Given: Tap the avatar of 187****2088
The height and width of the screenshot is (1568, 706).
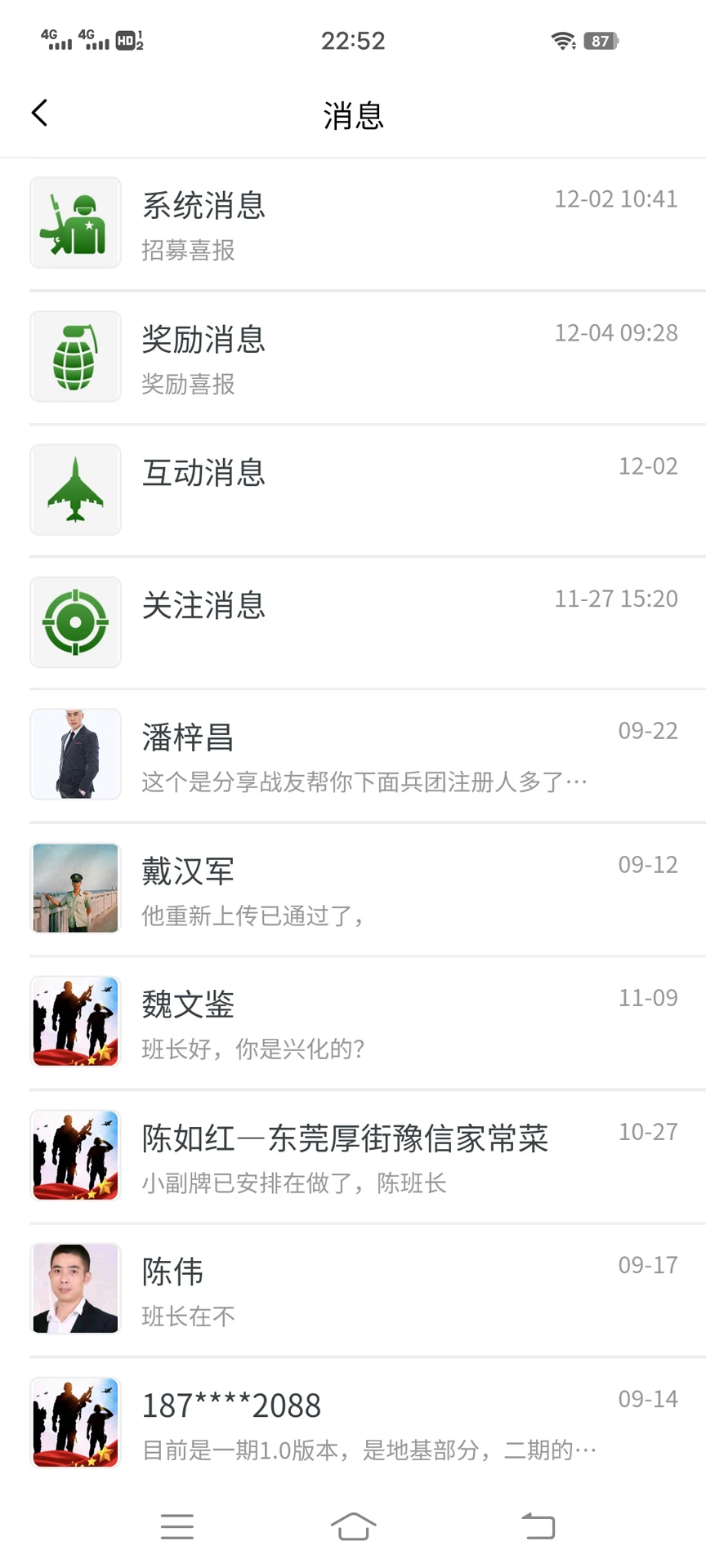Looking at the screenshot, I should 75,1422.
